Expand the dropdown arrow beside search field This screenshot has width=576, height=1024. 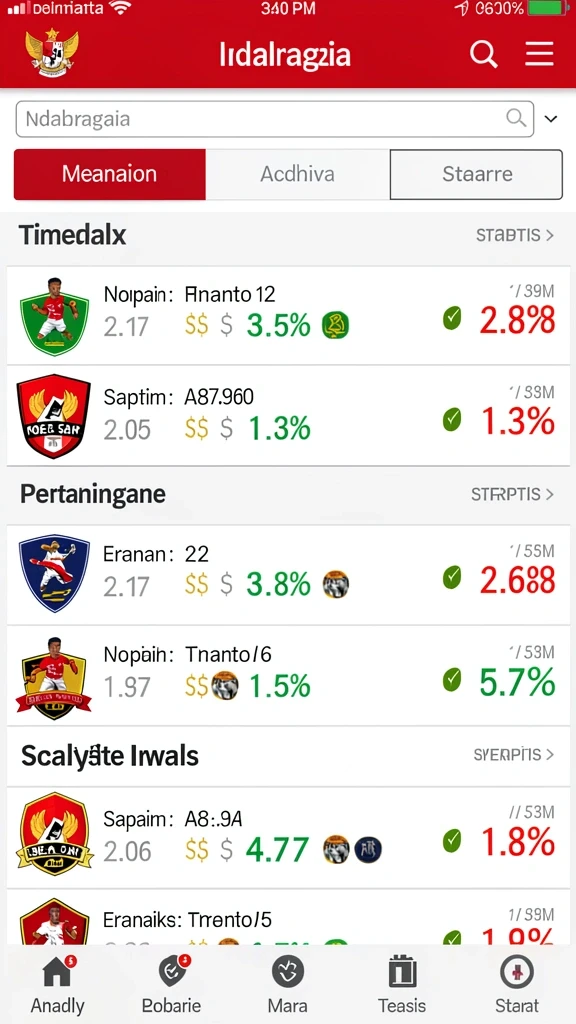point(551,119)
